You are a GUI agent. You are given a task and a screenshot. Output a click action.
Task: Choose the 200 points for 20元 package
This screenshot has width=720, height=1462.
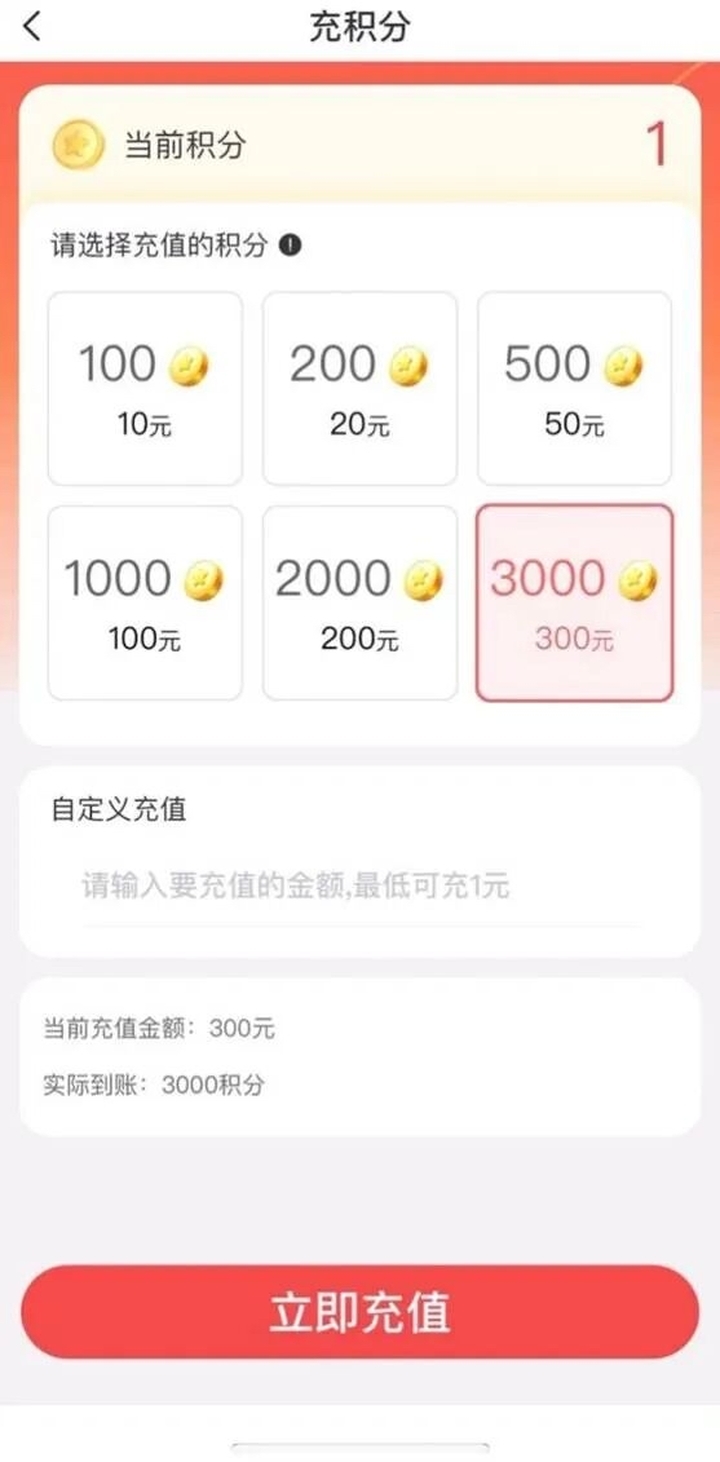click(x=360, y=388)
